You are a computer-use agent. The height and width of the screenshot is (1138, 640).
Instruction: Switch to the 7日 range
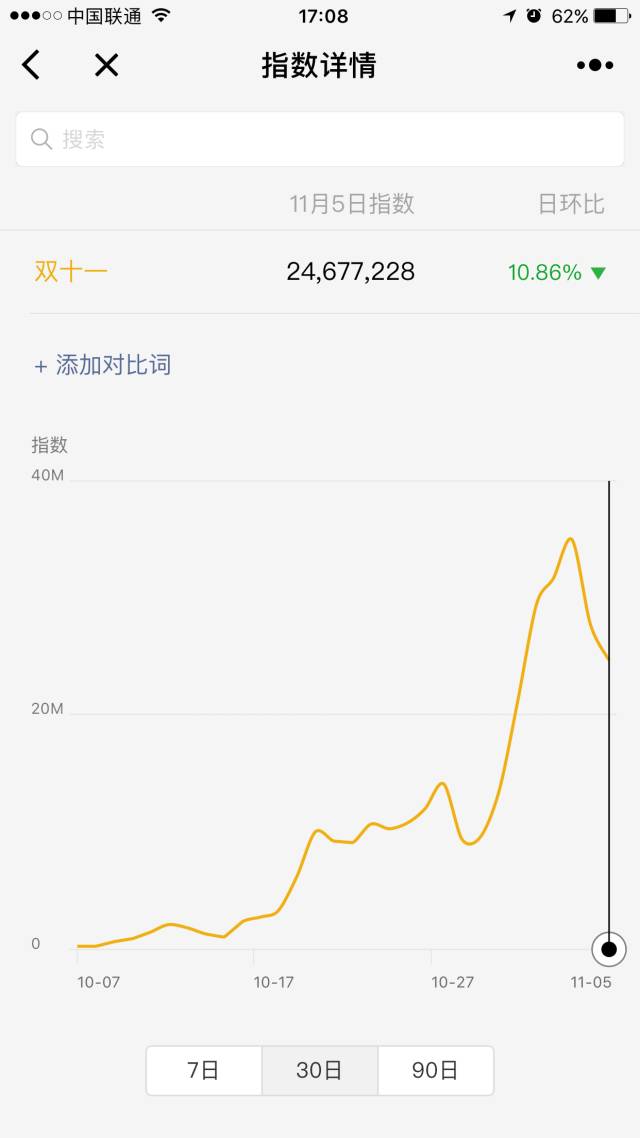click(x=204, y=1070)
